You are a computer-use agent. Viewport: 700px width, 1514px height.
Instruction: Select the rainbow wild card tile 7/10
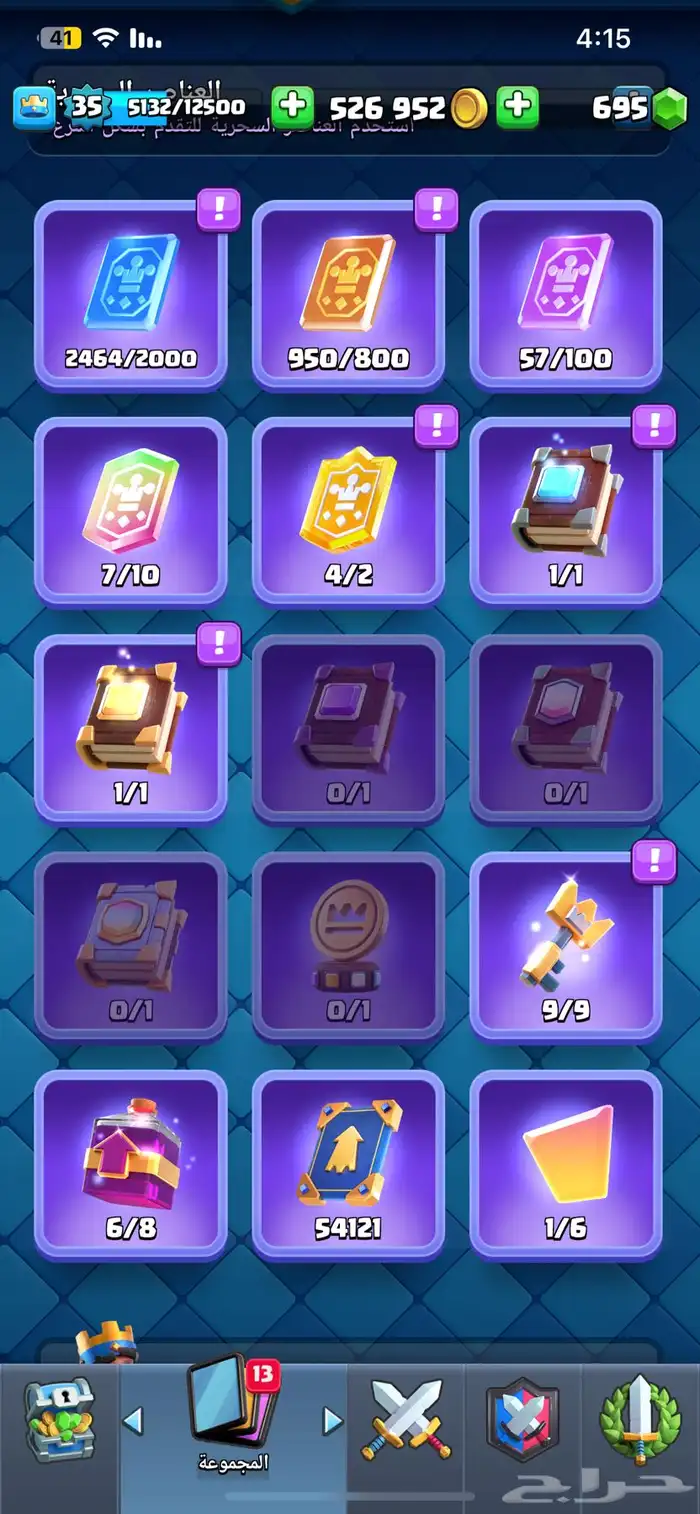click(131, 512)
